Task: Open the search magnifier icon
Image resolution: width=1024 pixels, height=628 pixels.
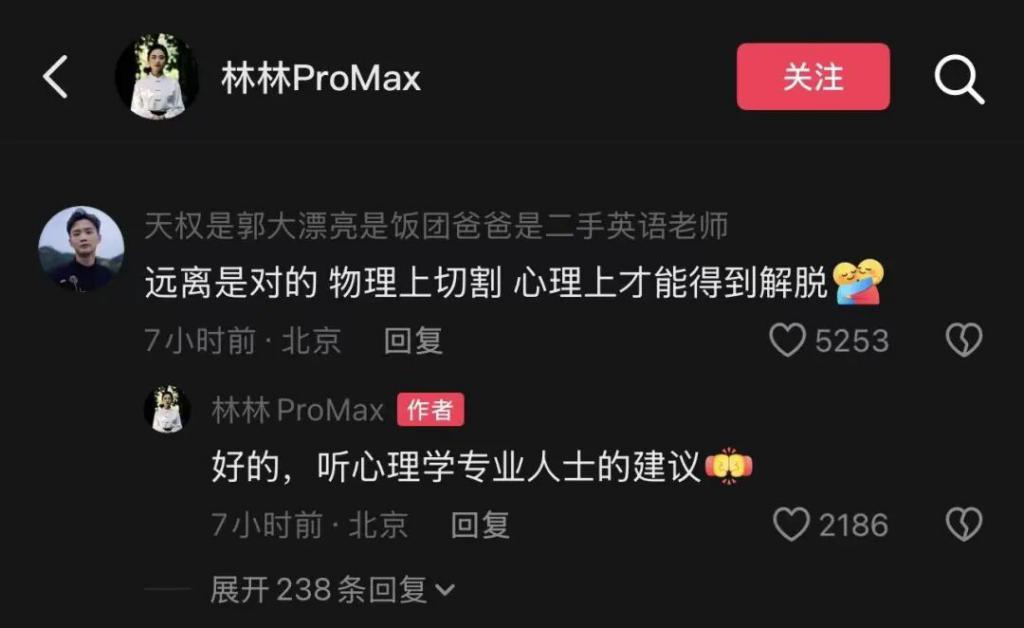Action: click(x=958, y=79)
